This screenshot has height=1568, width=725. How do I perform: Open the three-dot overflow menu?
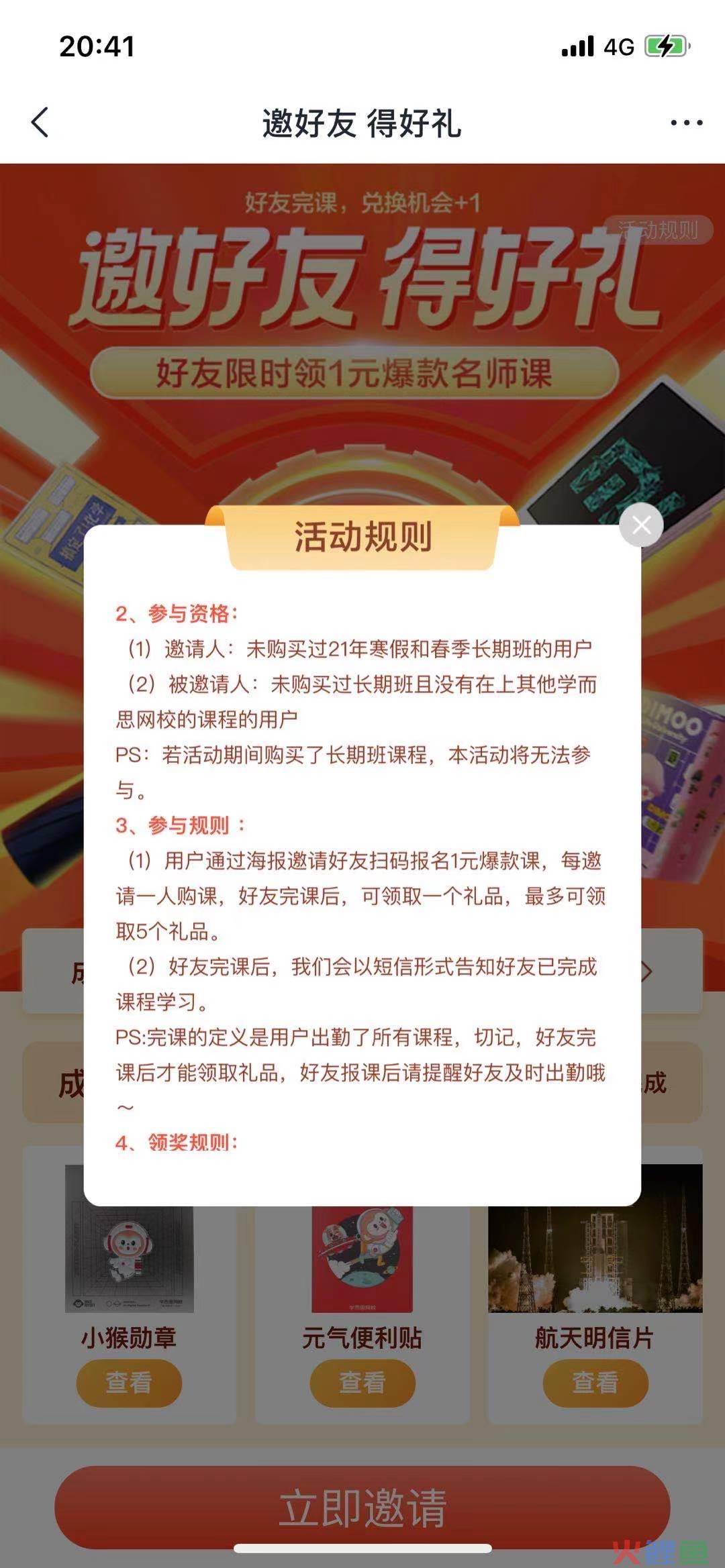pos(686,123)
